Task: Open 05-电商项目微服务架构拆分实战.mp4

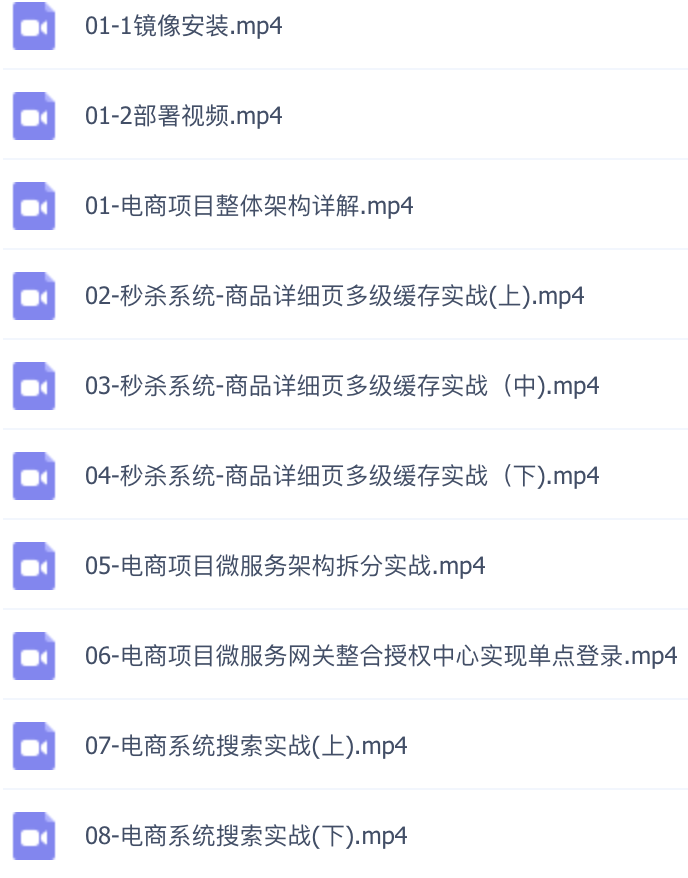Action: 285,567
